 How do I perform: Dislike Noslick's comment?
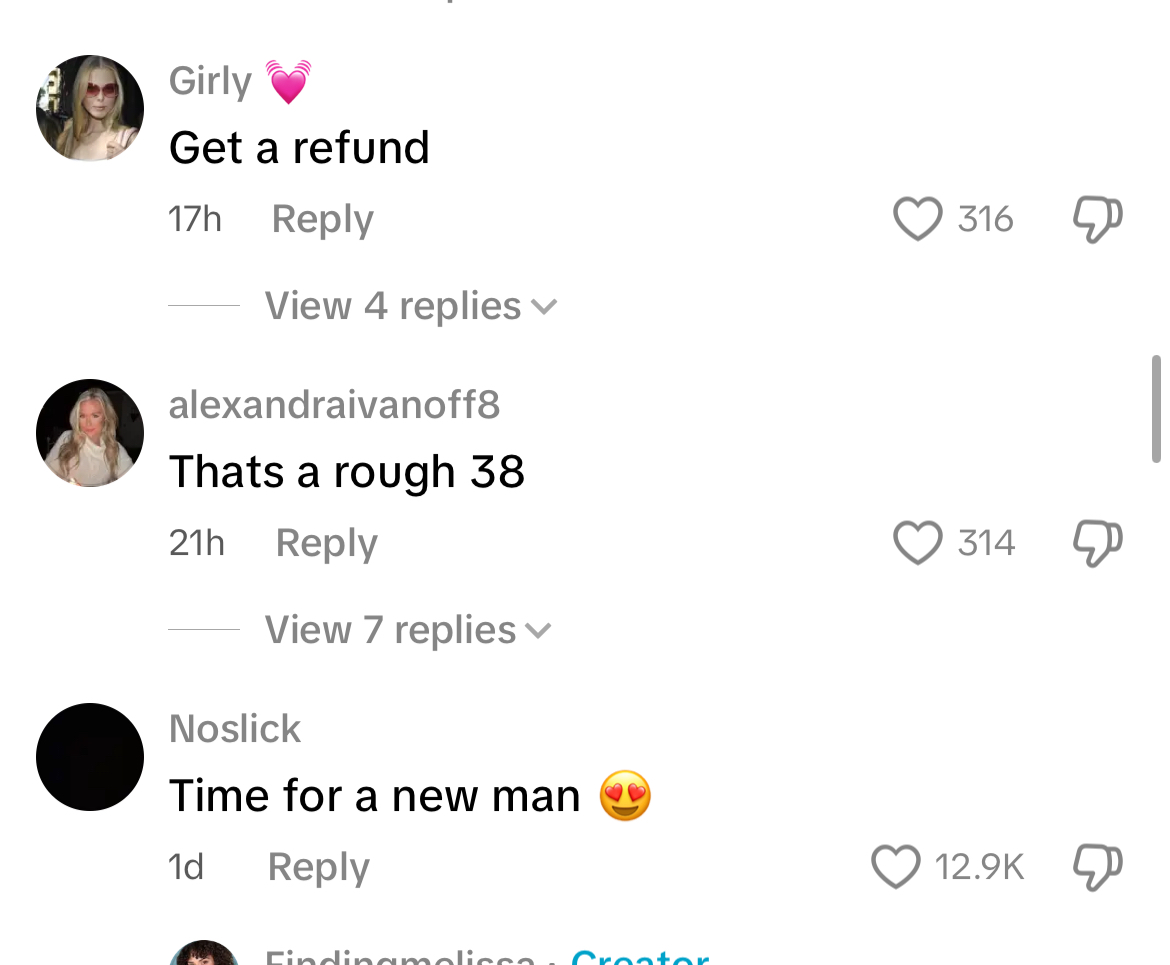coord(1097,867)
